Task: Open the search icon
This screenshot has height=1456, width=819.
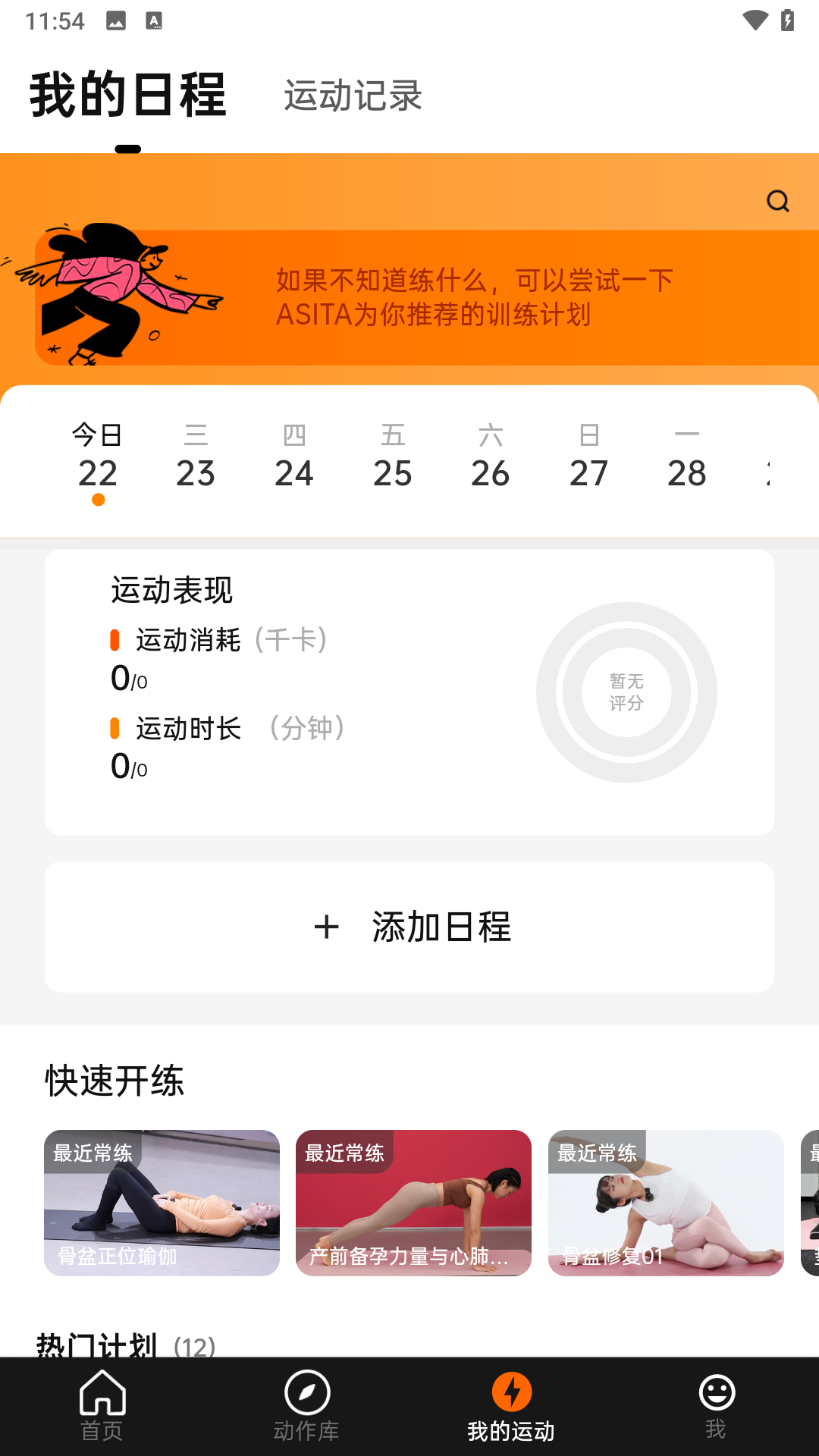Action: coord(778,201)
